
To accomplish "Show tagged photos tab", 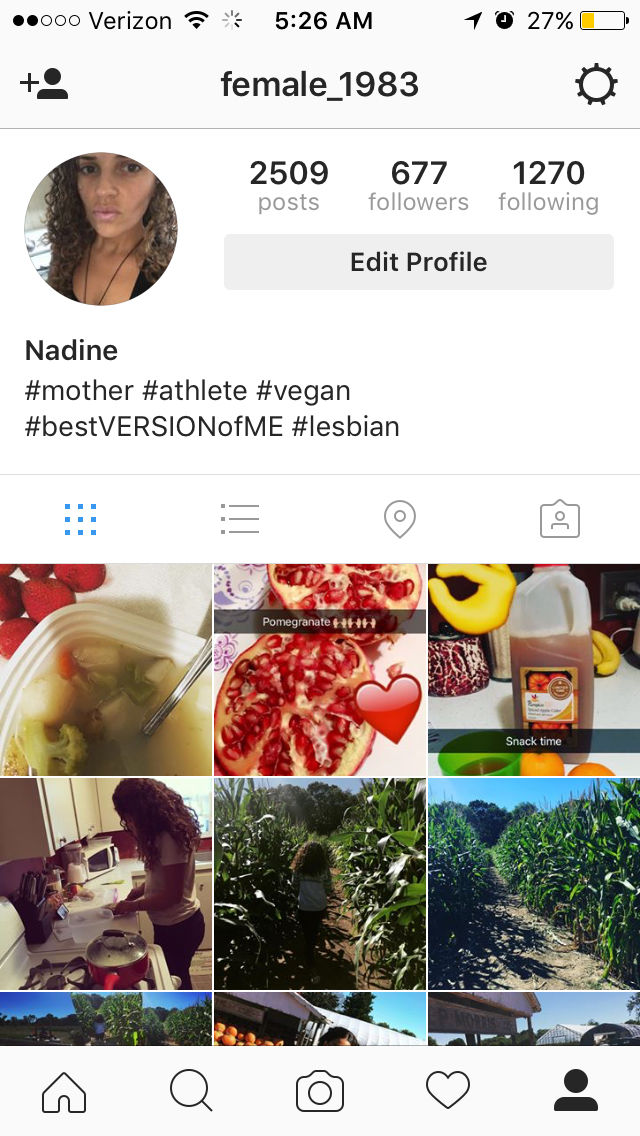I will pos(559,519).
